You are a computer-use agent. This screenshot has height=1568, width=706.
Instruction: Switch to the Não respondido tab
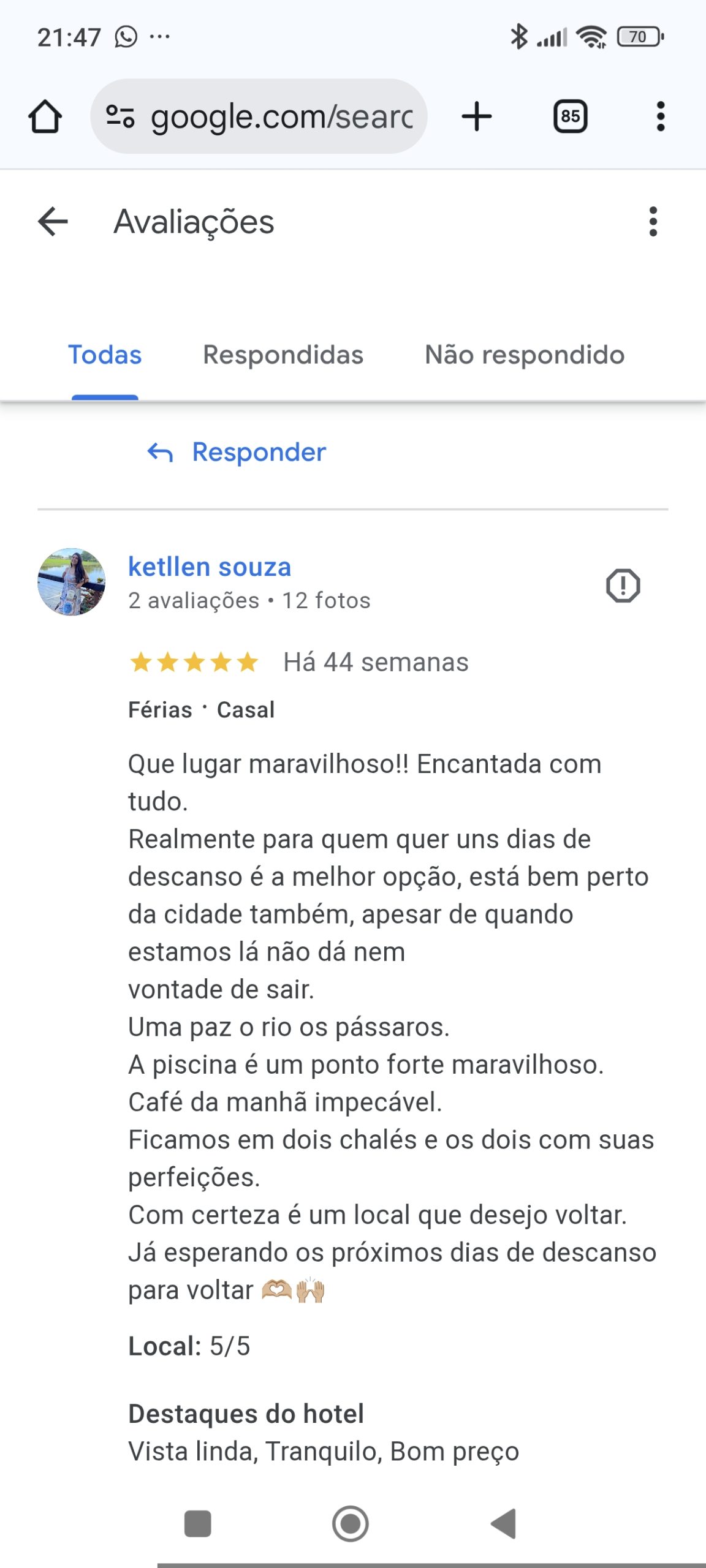(525, 355)
